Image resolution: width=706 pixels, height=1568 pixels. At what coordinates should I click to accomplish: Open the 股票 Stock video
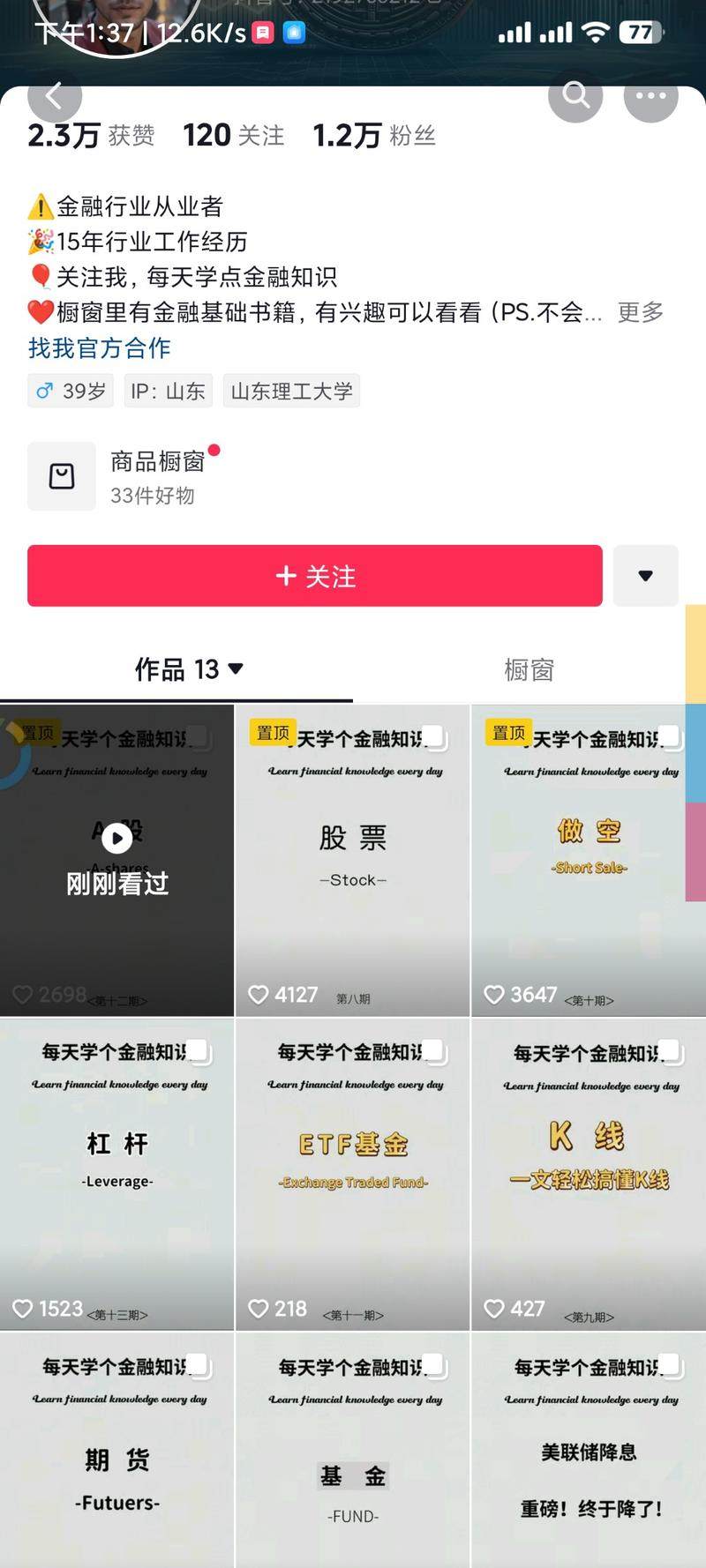[x=353, y=860]
